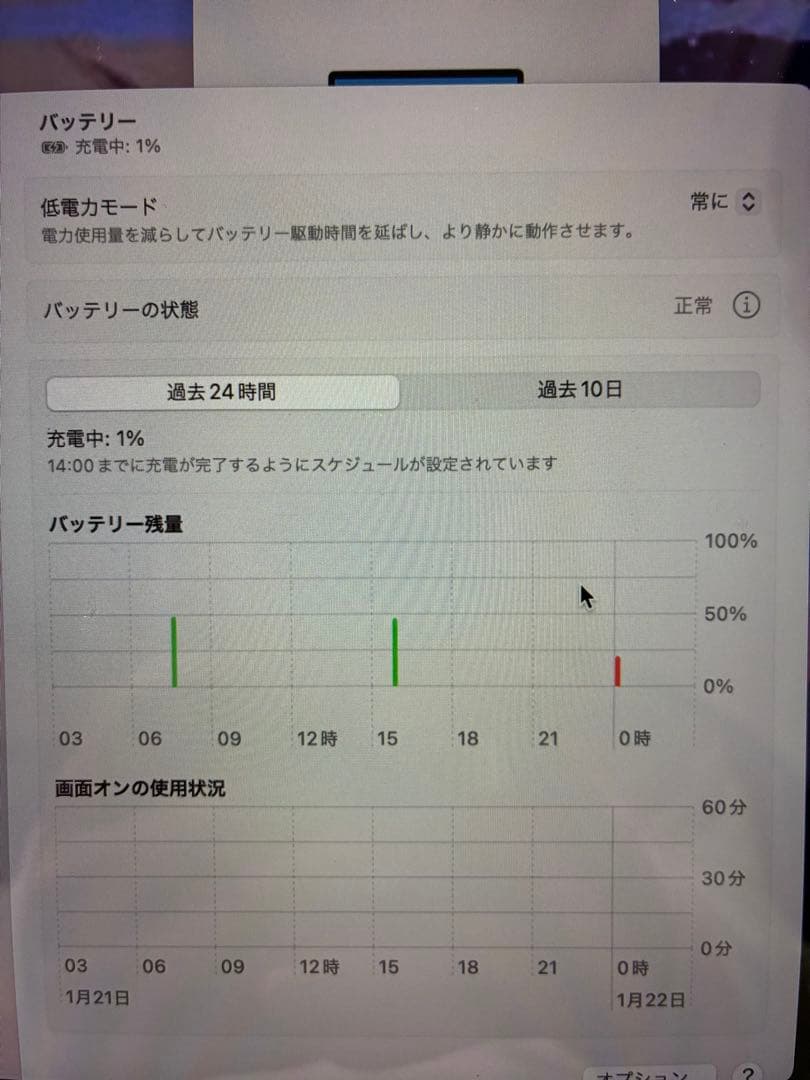Click the red battery bar near 0時

coord(617,670)
